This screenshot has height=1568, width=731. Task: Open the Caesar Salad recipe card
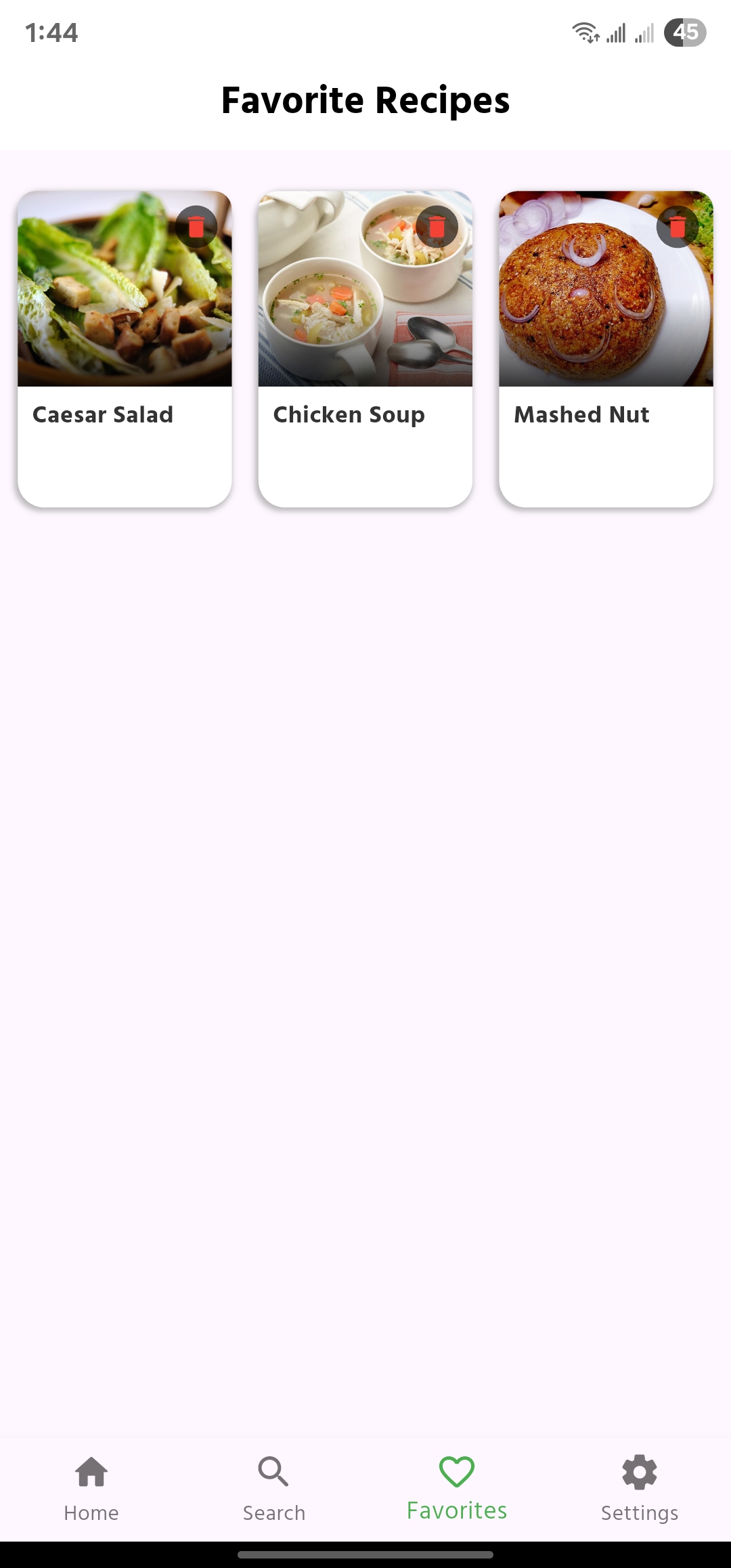(x=125, y=349)
